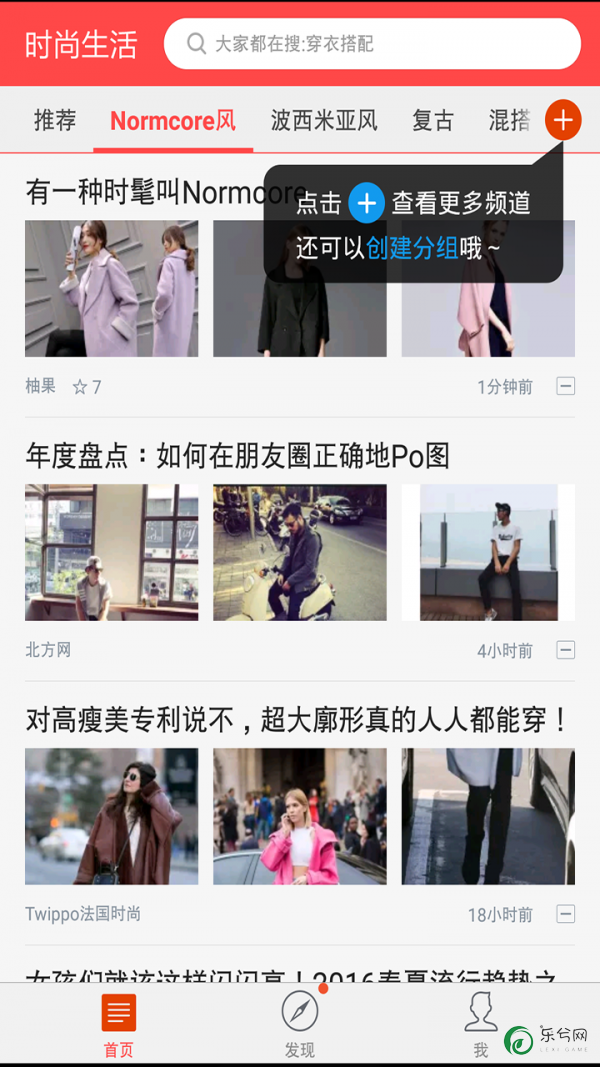Select the Normcore风 channel tab
The height and width of the screenshot is (1067, 600).
(173, 121)
